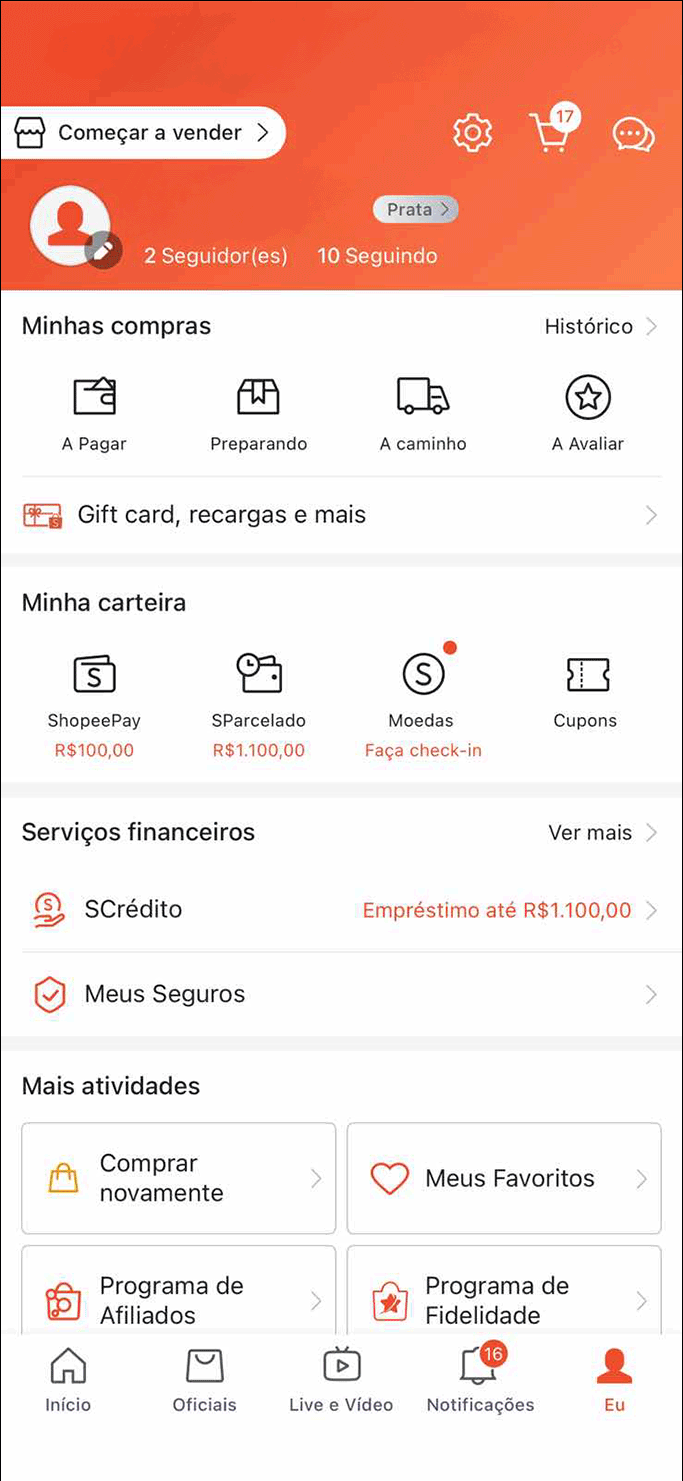Viewport: 683px width, 1481px height.
Task: Switch to the Notificações tab
Action: [x=481, y=1380]
